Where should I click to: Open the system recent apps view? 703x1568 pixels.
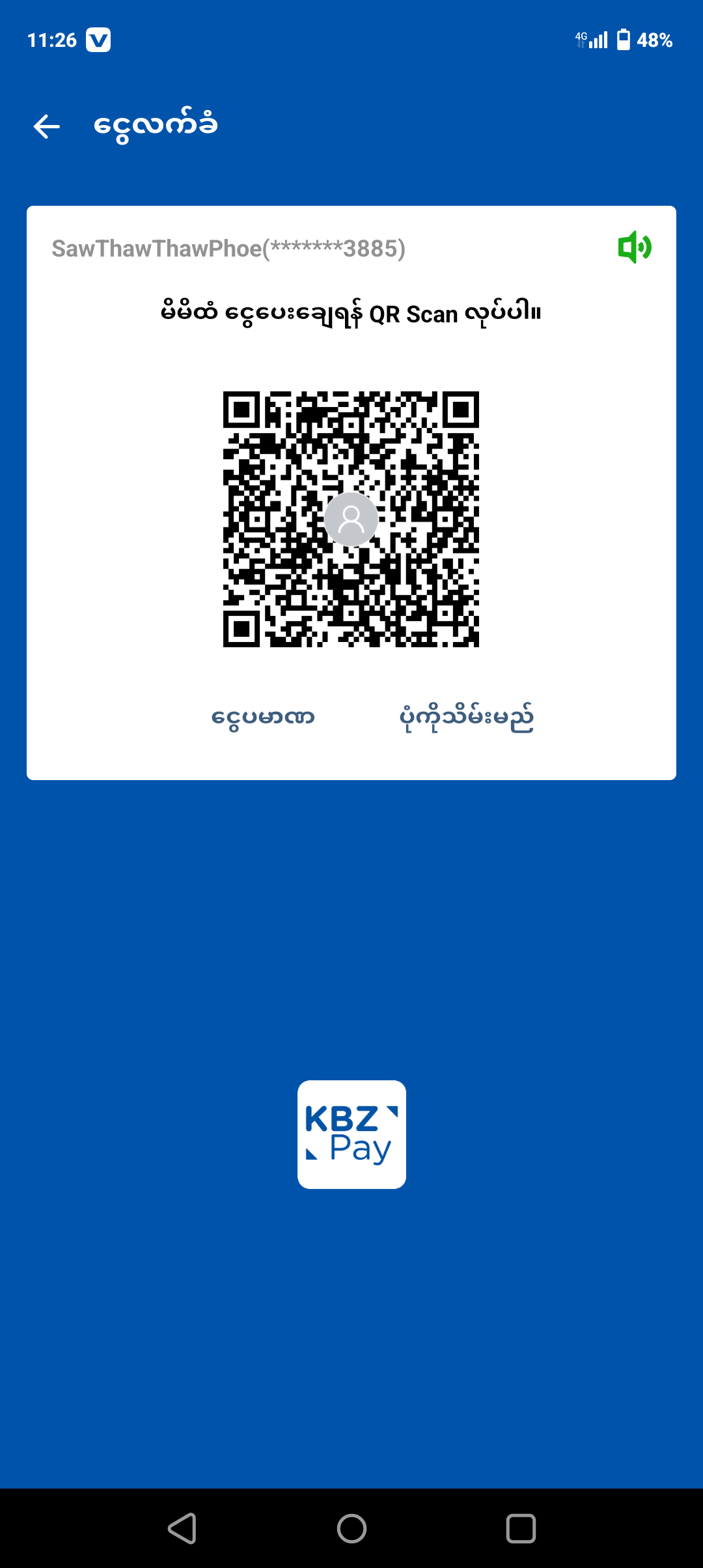coord(521,1528)
